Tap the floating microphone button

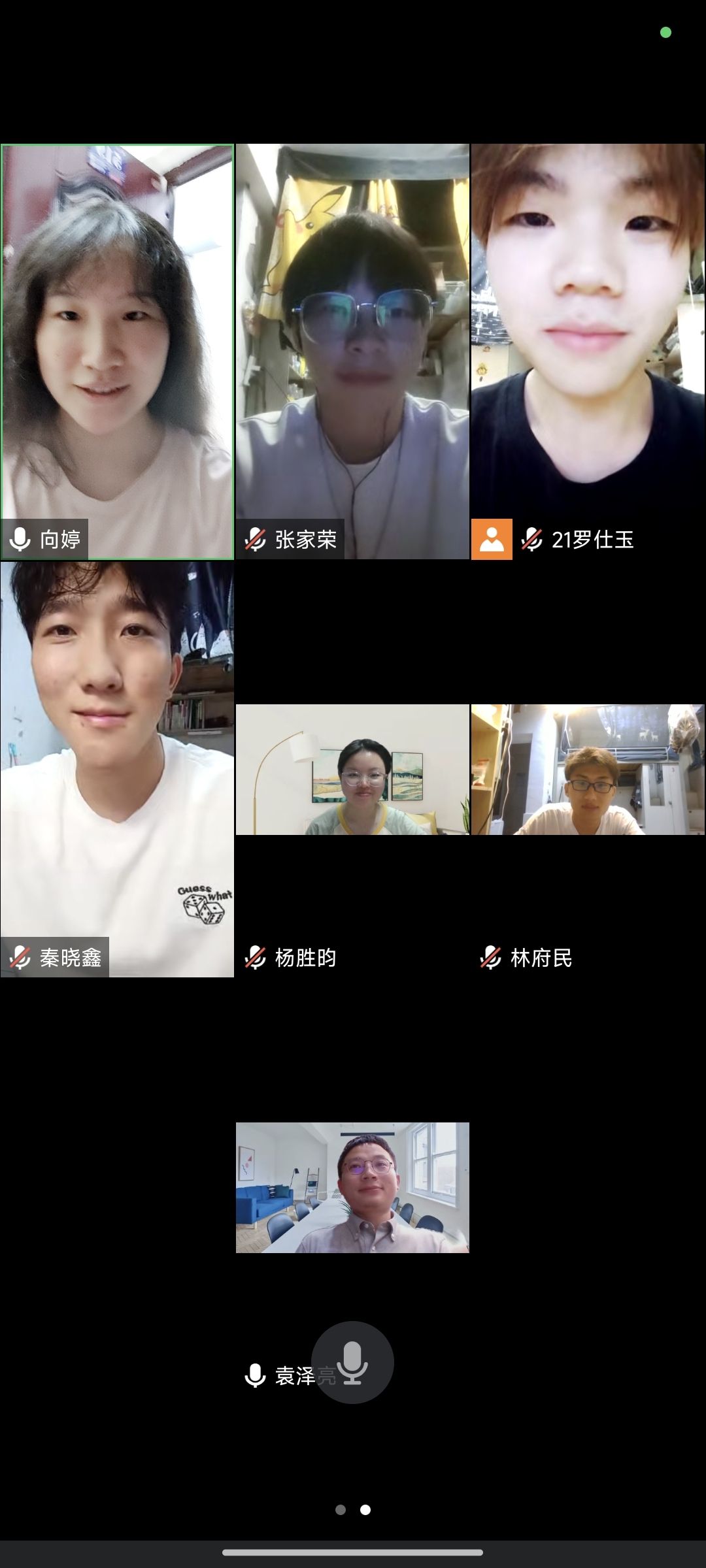tap(352, 1363)
